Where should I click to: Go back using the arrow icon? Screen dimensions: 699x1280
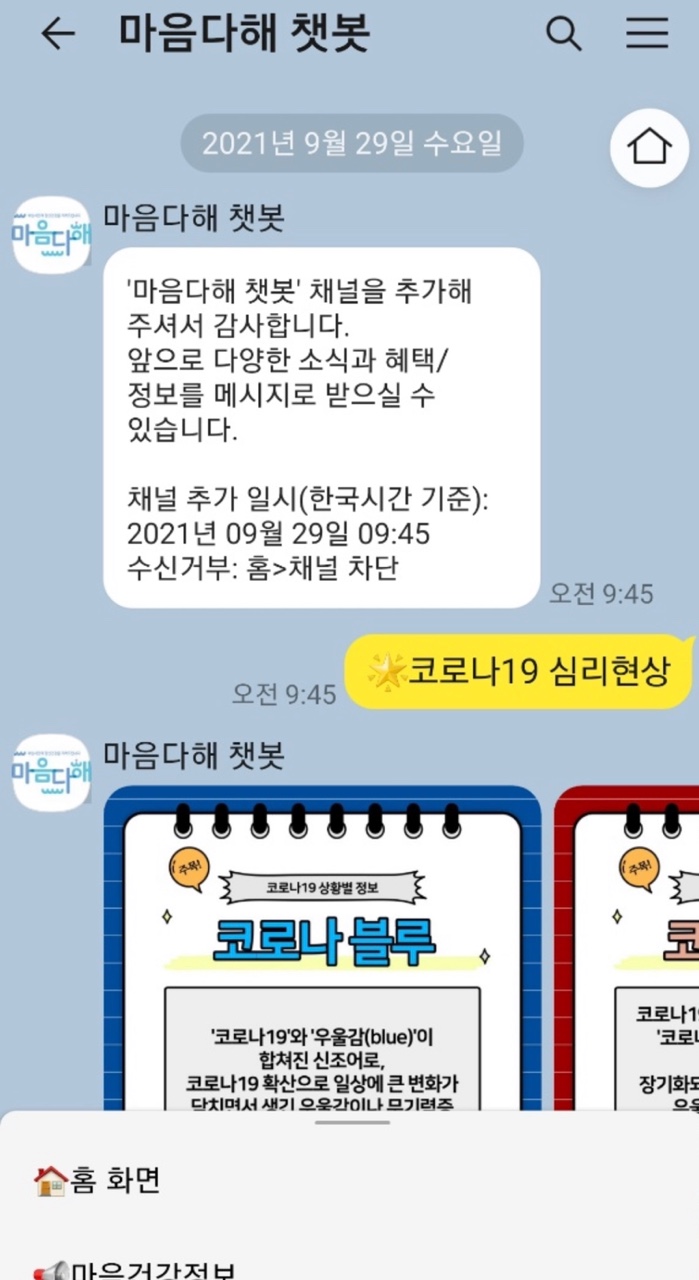(57, 34)
